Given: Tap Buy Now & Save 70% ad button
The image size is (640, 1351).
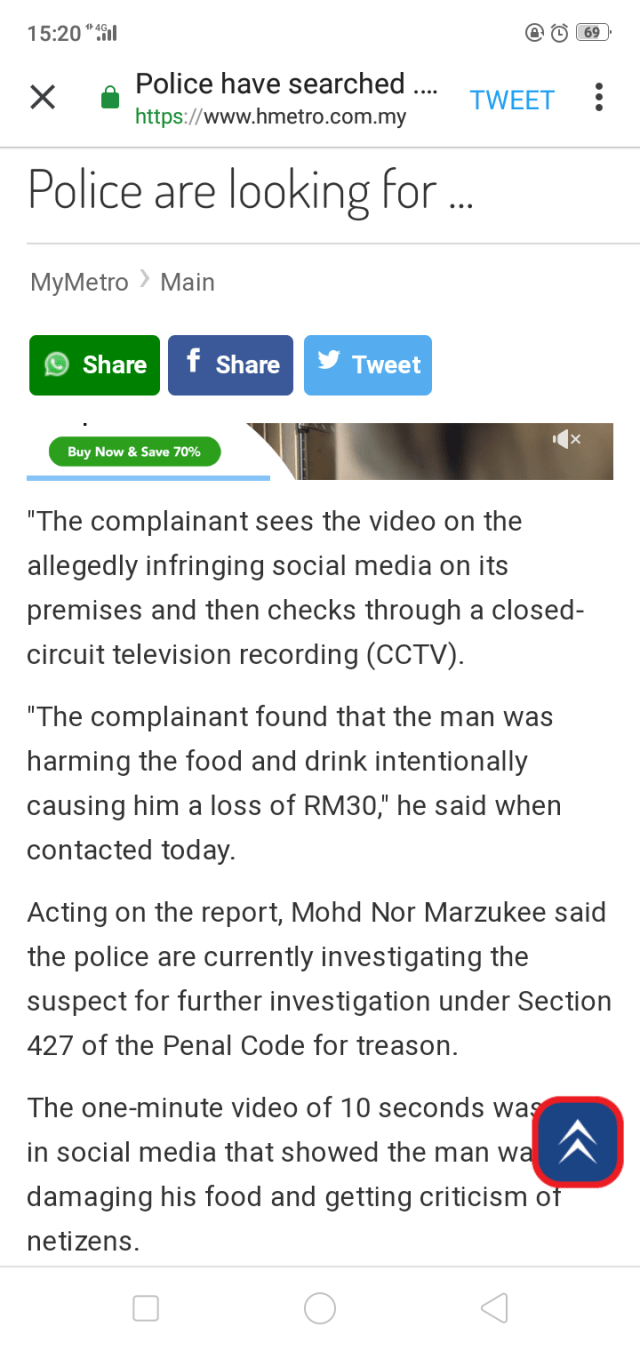Looking at the screenshot, I should pyautogui.click(x=134, y=452).
